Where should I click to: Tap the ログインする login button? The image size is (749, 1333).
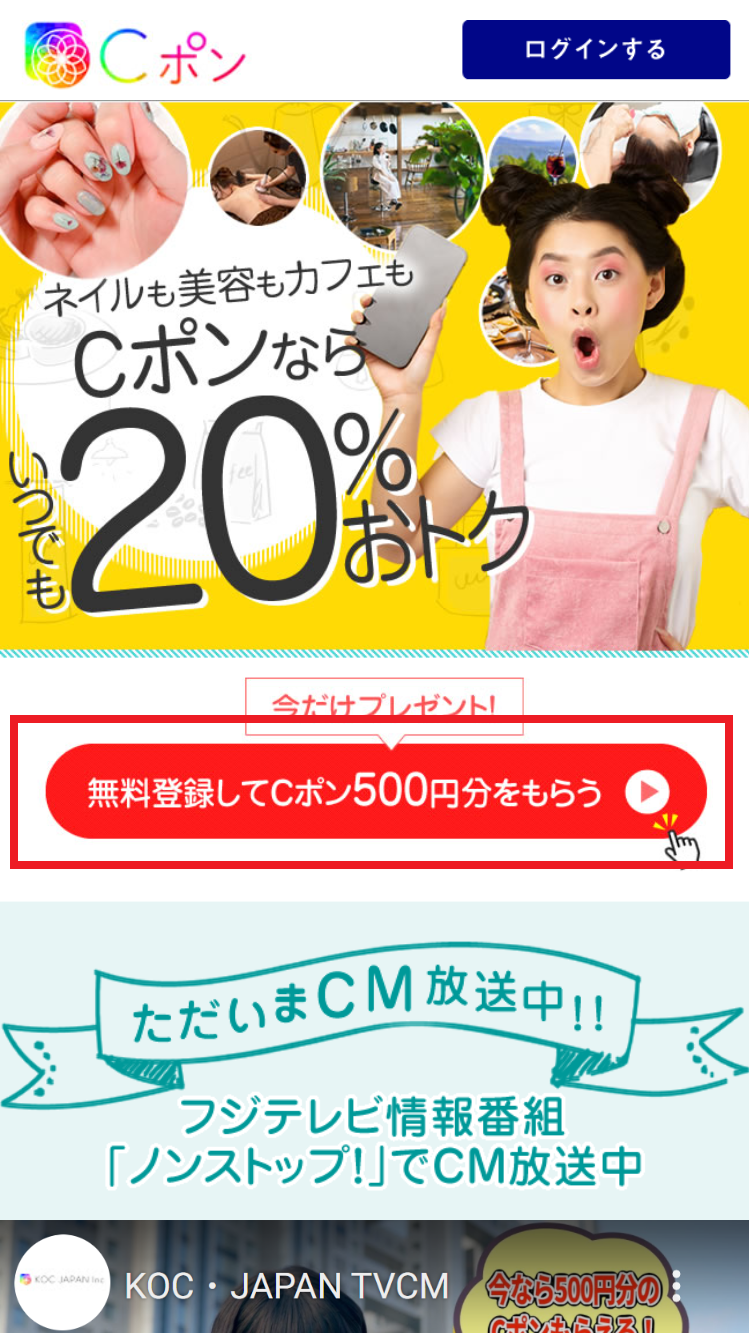[x=596, y=49]
